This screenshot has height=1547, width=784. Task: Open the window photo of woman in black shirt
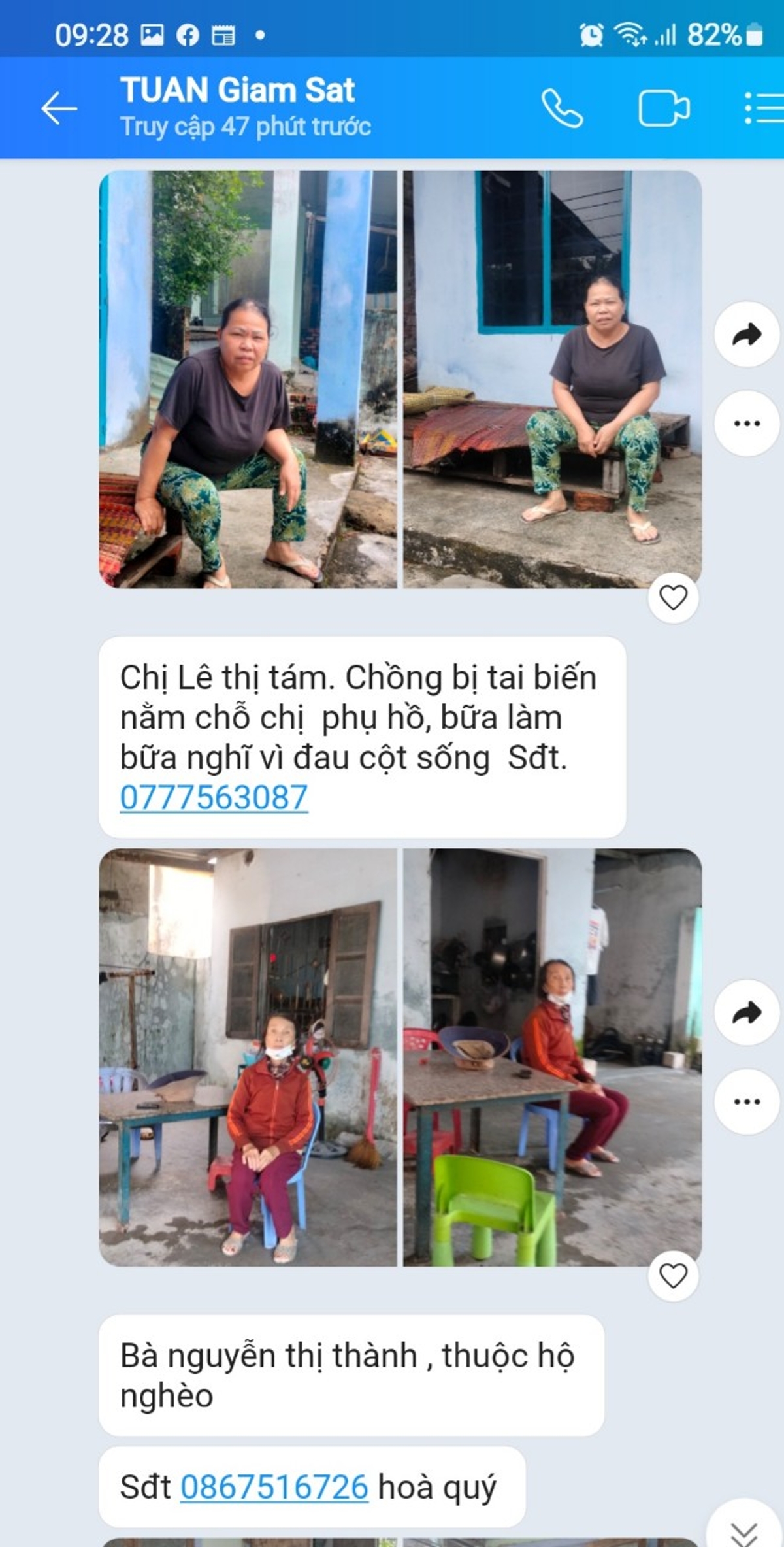tap(552, 379)
